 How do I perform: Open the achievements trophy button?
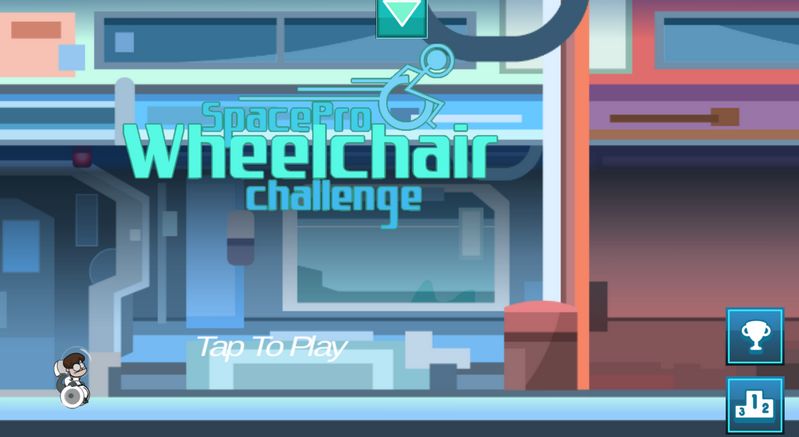point(755,336)
